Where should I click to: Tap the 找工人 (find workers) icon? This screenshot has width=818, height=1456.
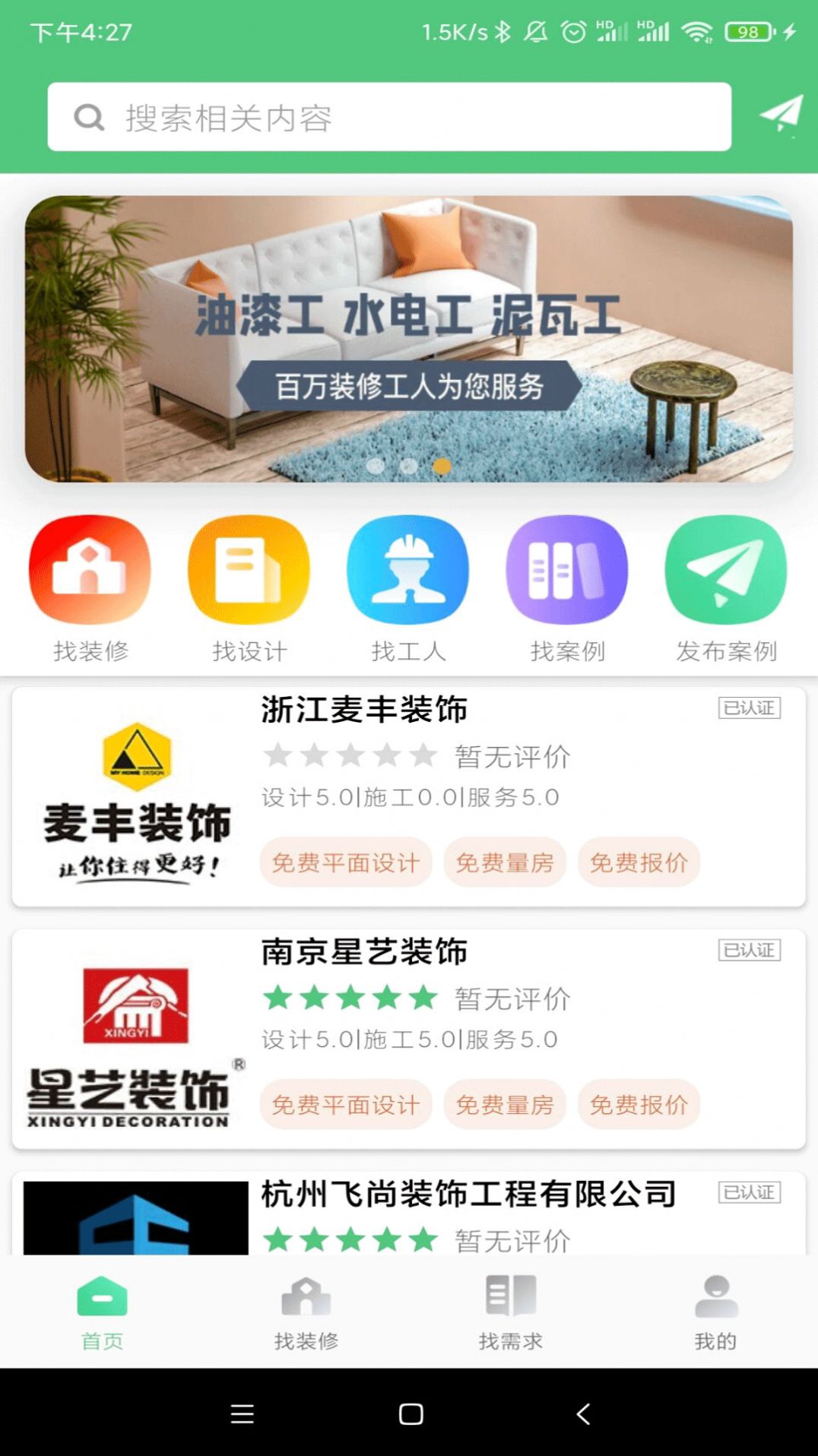point(407,570)
